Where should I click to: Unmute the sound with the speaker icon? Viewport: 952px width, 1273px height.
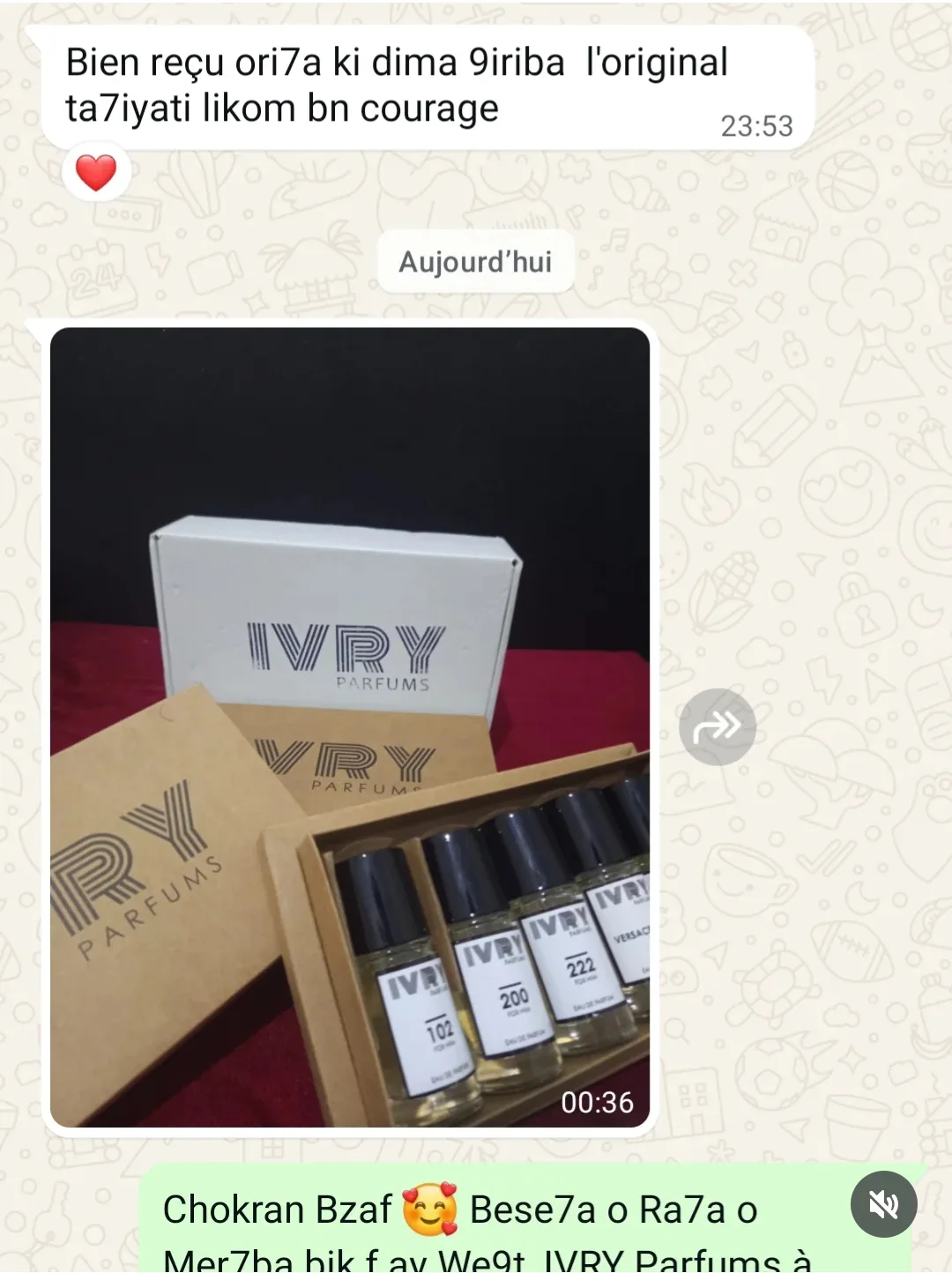click(x=883, y=1204)
